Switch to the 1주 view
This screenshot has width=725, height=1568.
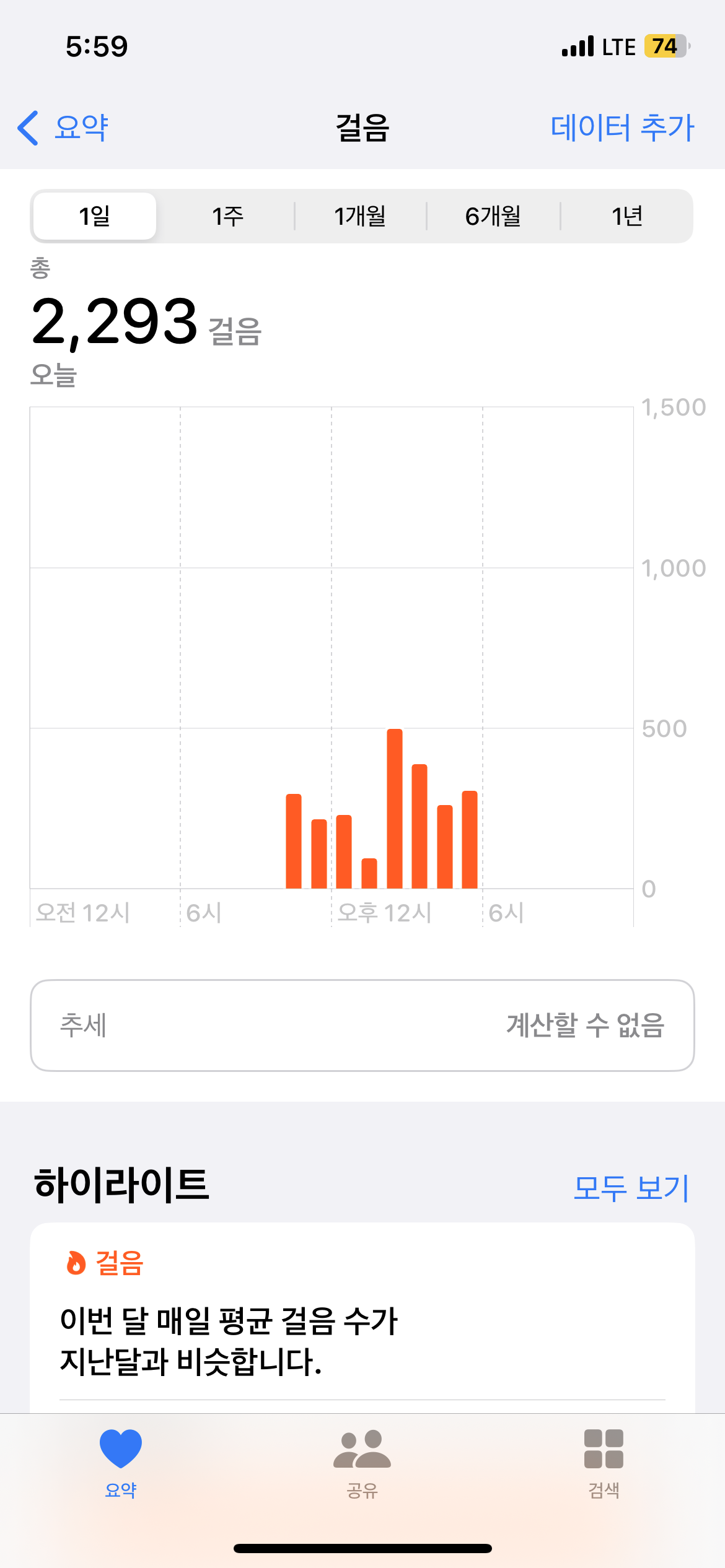(x=227, y=216)
